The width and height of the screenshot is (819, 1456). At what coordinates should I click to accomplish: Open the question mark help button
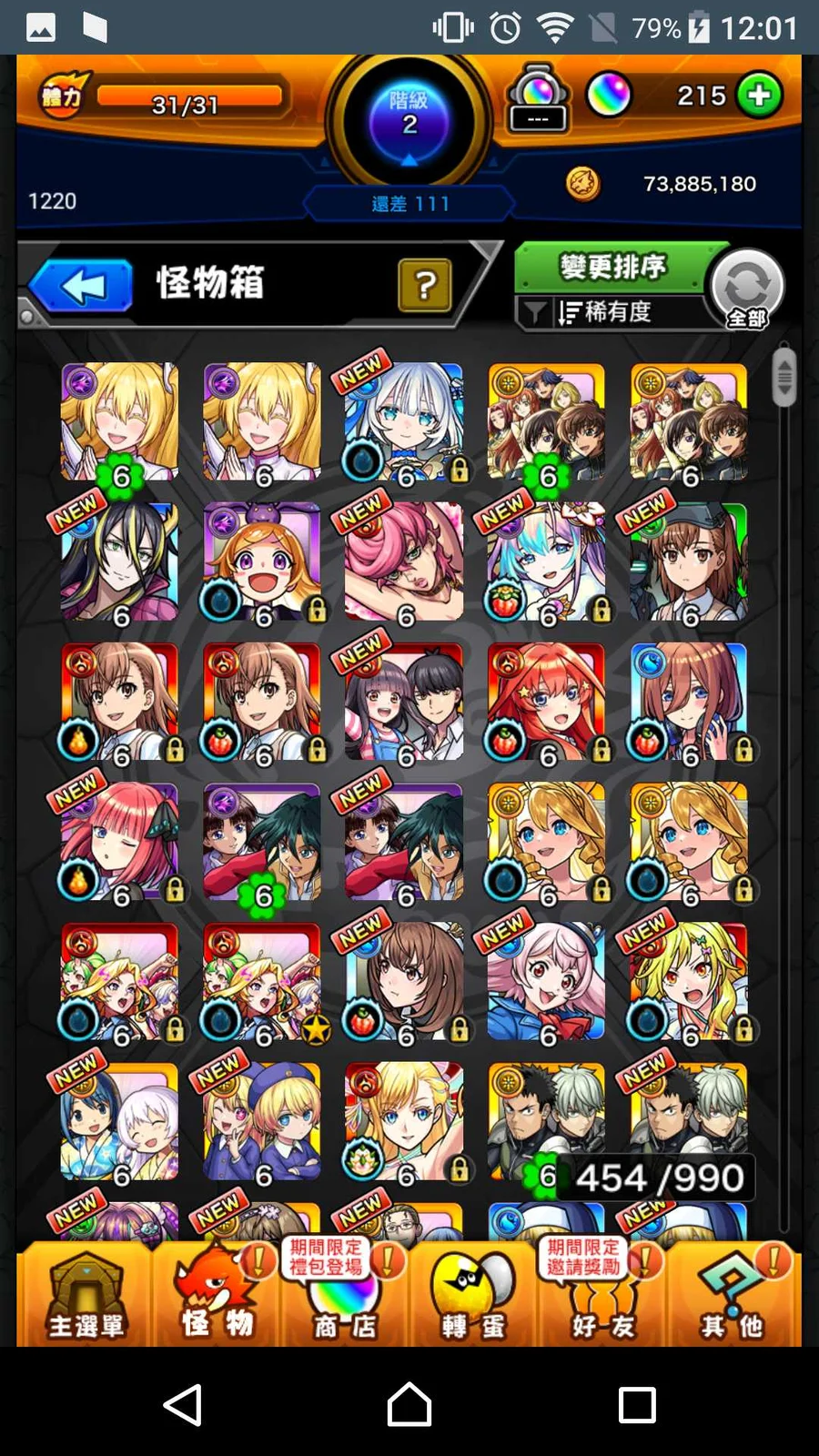424,286
